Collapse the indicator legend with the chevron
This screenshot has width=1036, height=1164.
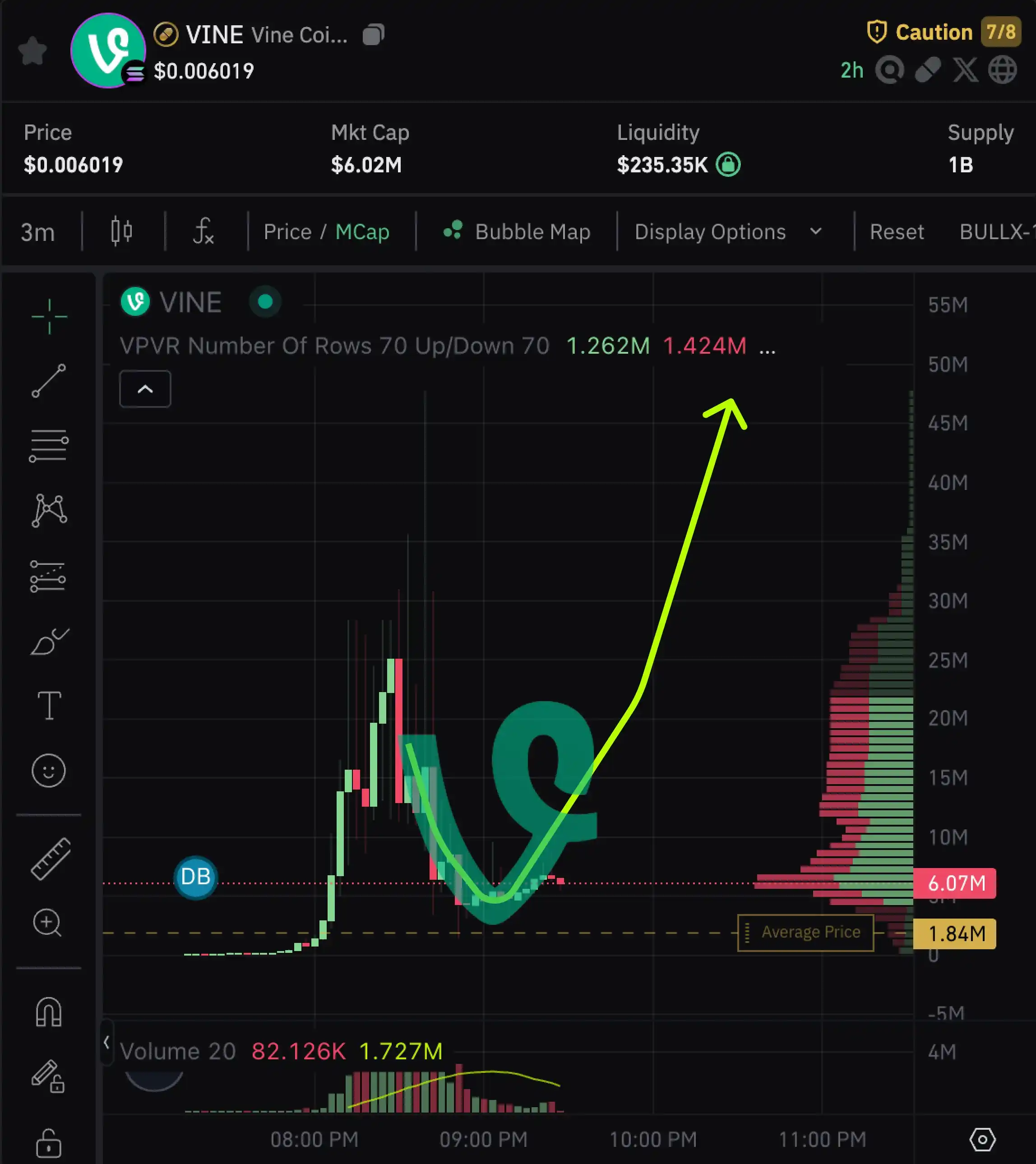[x=145, y=389]
